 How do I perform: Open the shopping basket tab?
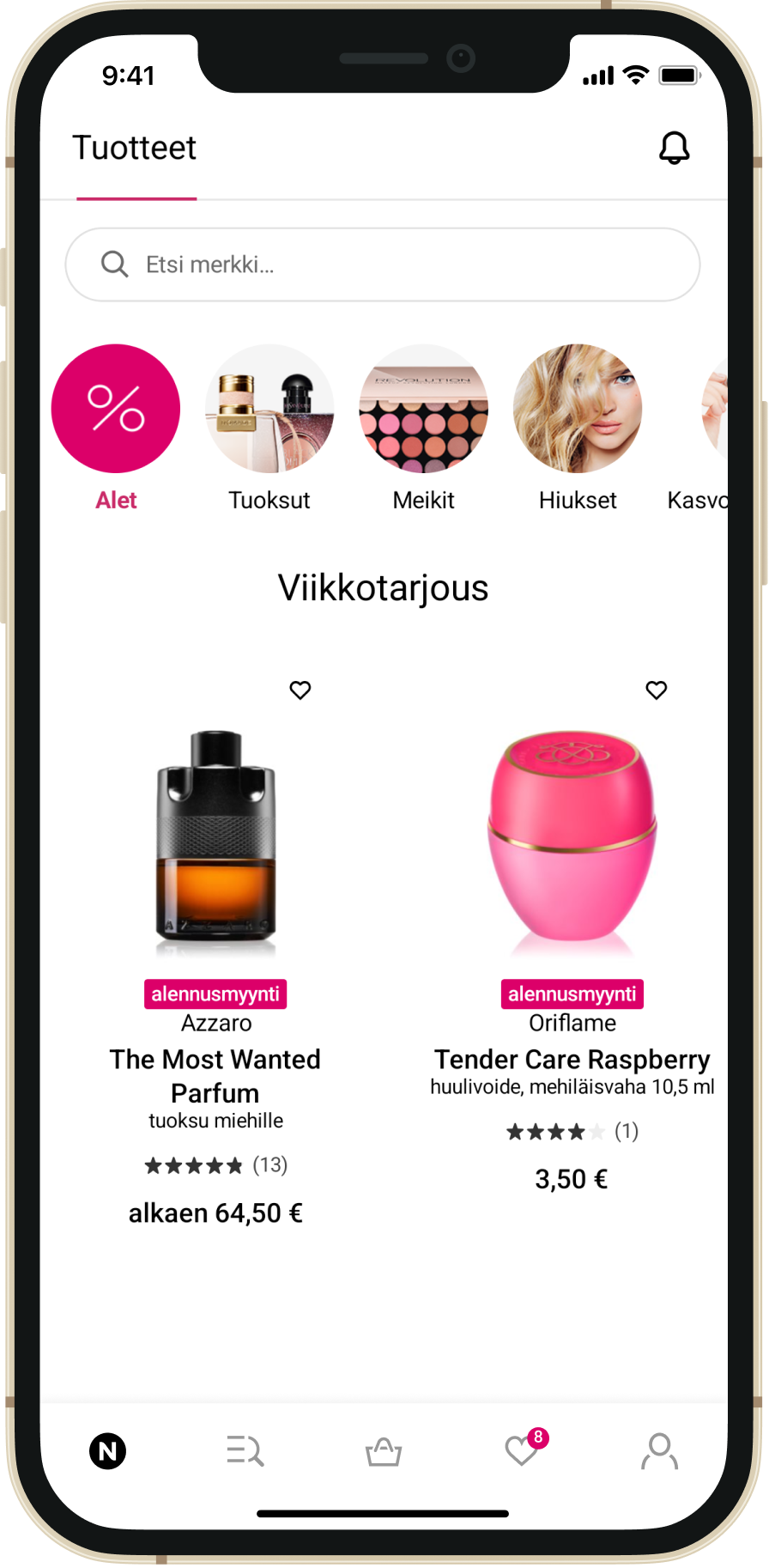pos(384,1451)
